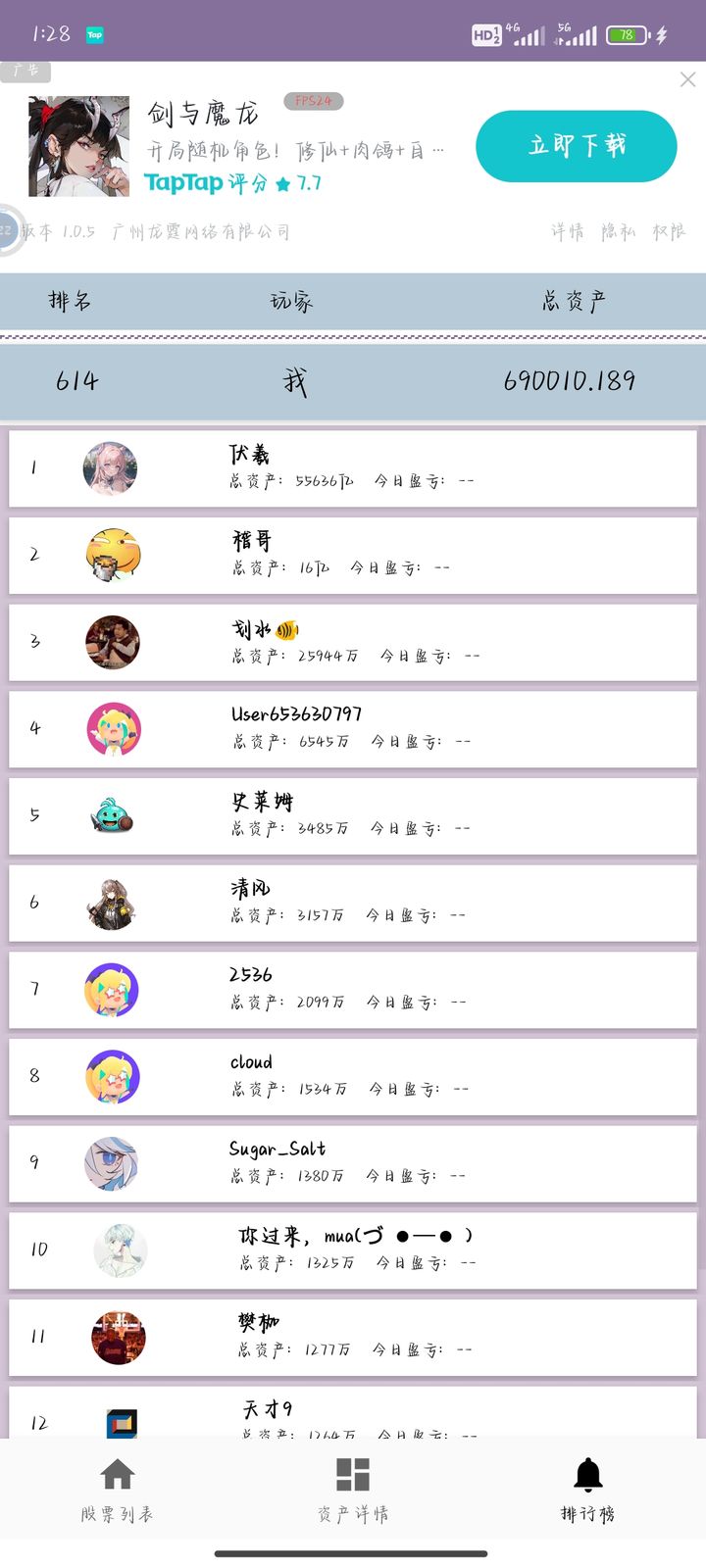The width and height of the screenshot is (706, 1568).
Task: Tap the 立即下载 download button
Action: 577,145
